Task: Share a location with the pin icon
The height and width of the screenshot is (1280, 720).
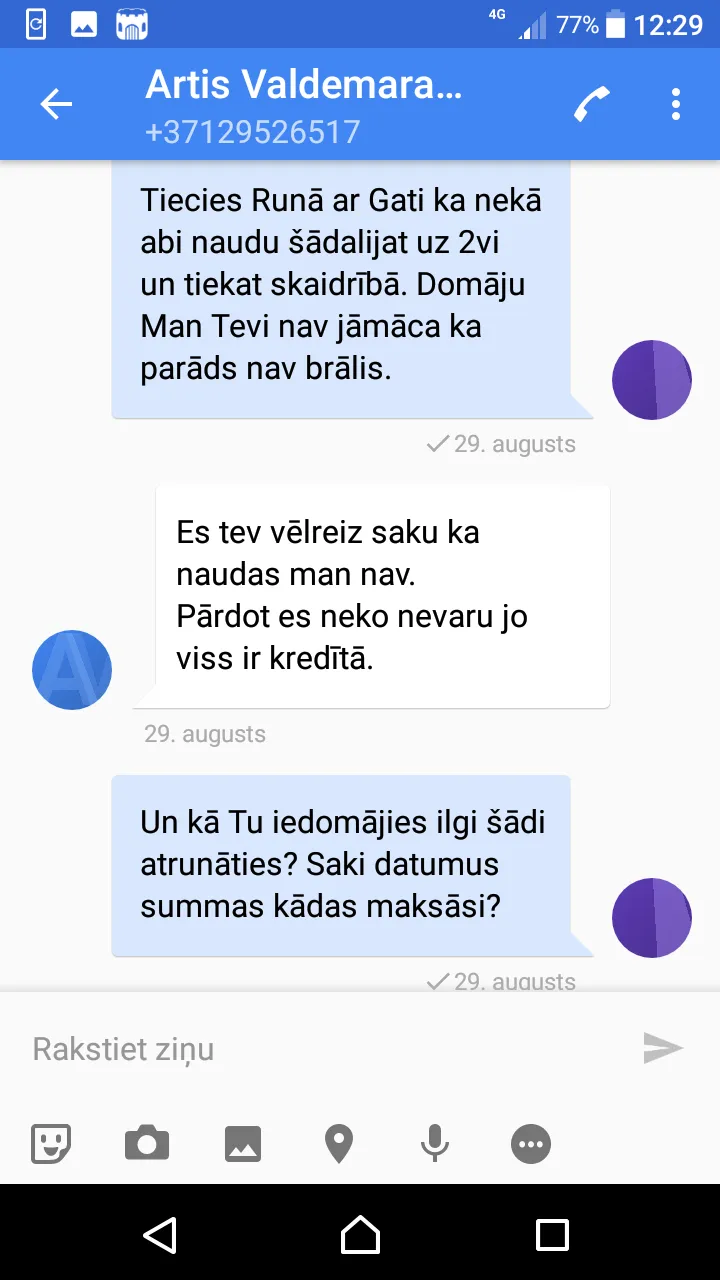Action: tap(339, 1143)
